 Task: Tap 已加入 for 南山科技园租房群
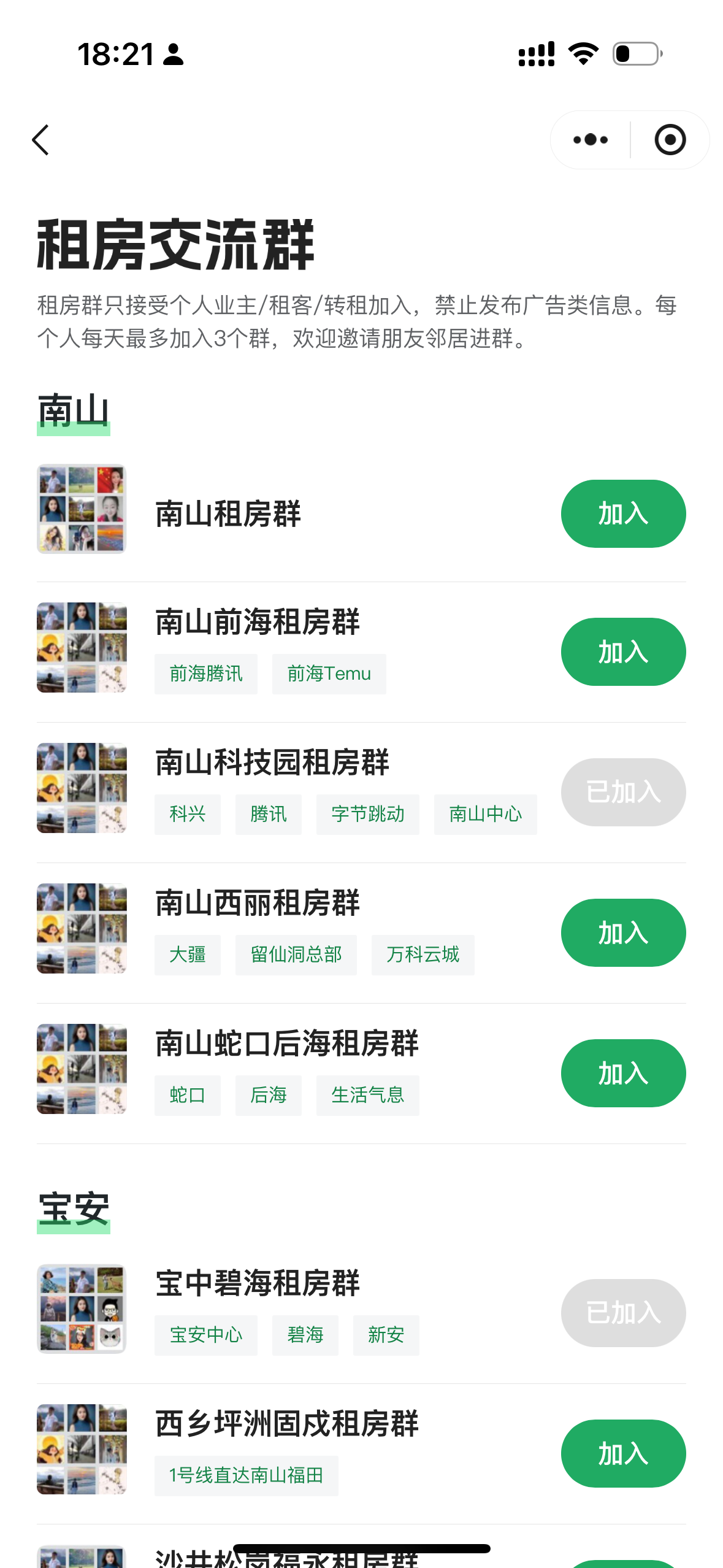622,792
